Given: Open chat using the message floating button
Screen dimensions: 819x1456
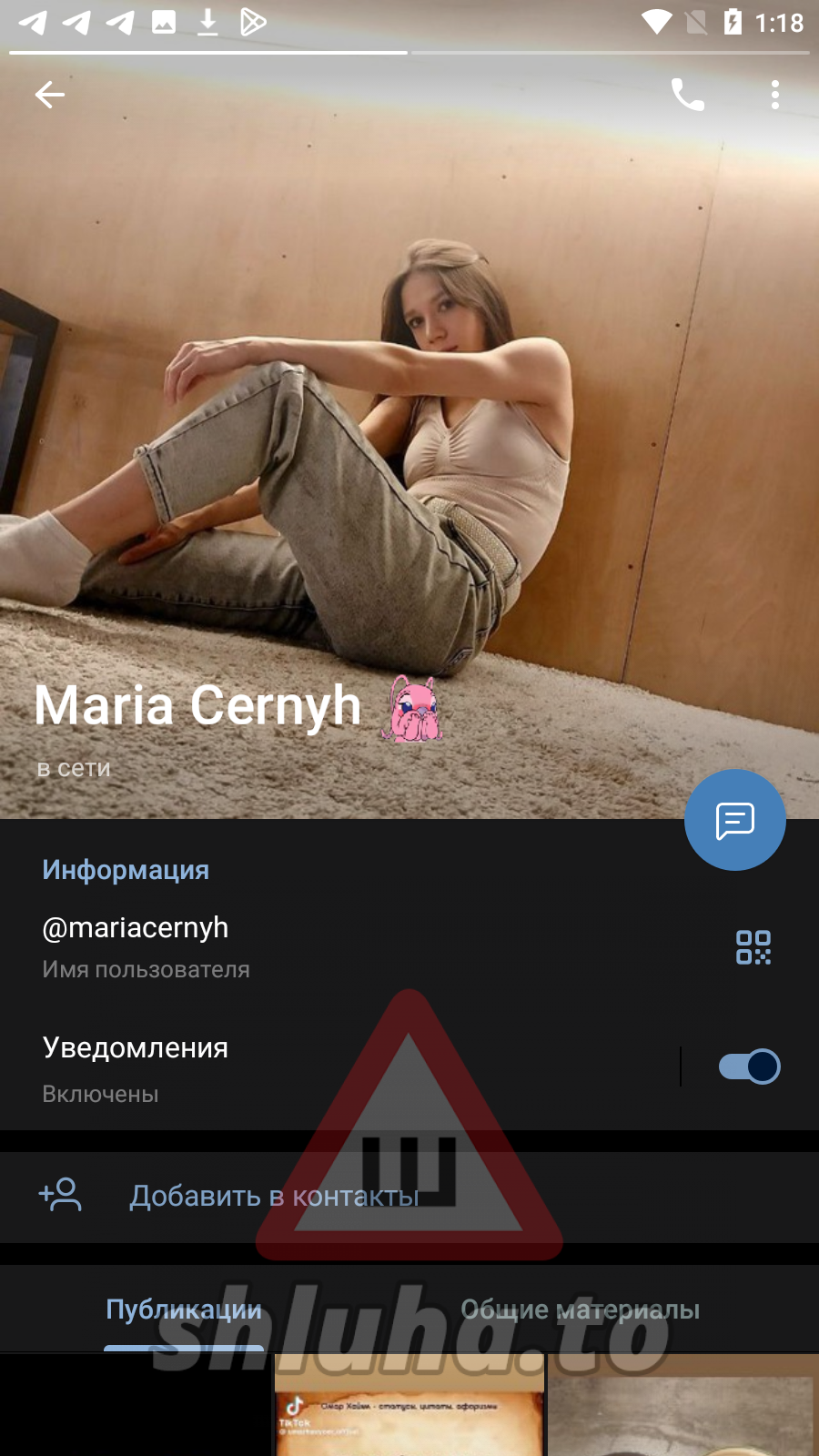Looking at the screenshot, I should [734, 820].
